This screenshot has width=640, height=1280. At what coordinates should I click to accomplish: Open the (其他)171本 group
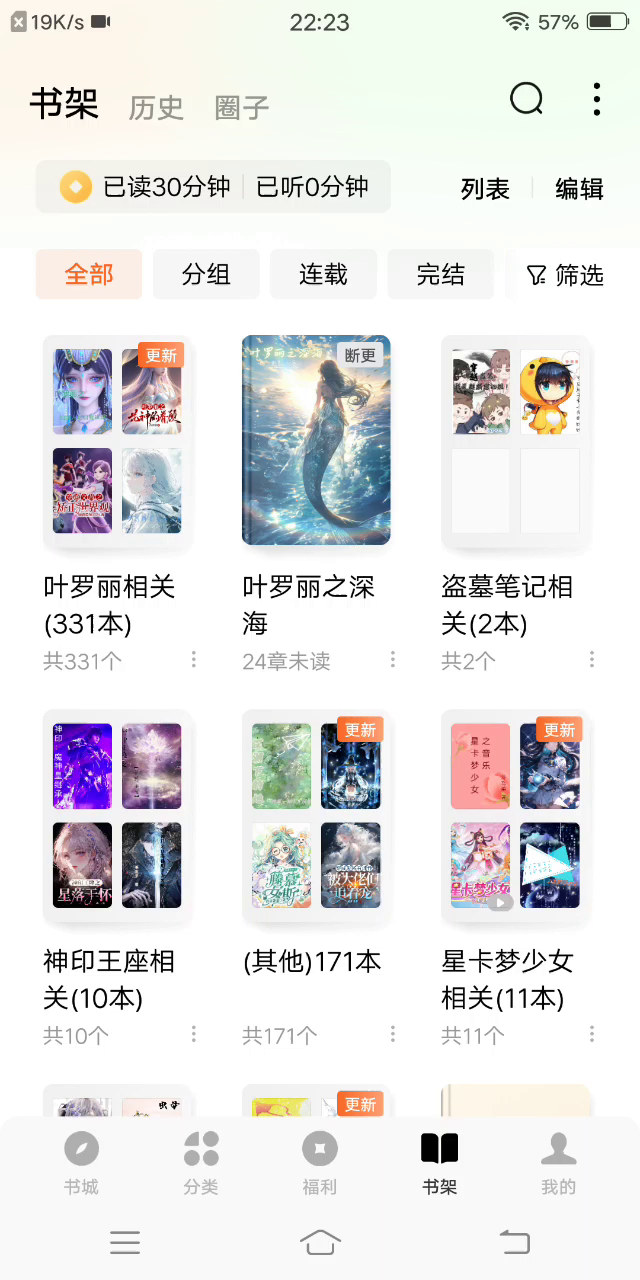coord(316,816)
